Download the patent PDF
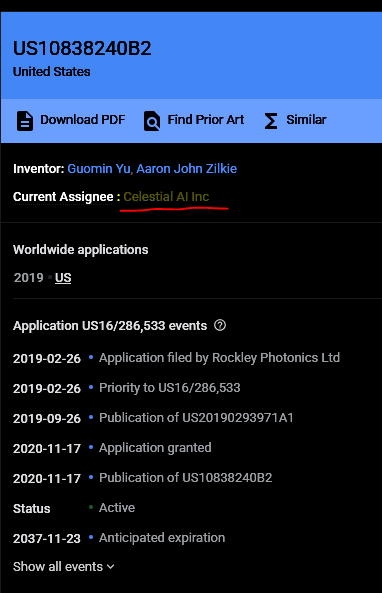Viewport: 382px width, 593px height. [71, 120]
